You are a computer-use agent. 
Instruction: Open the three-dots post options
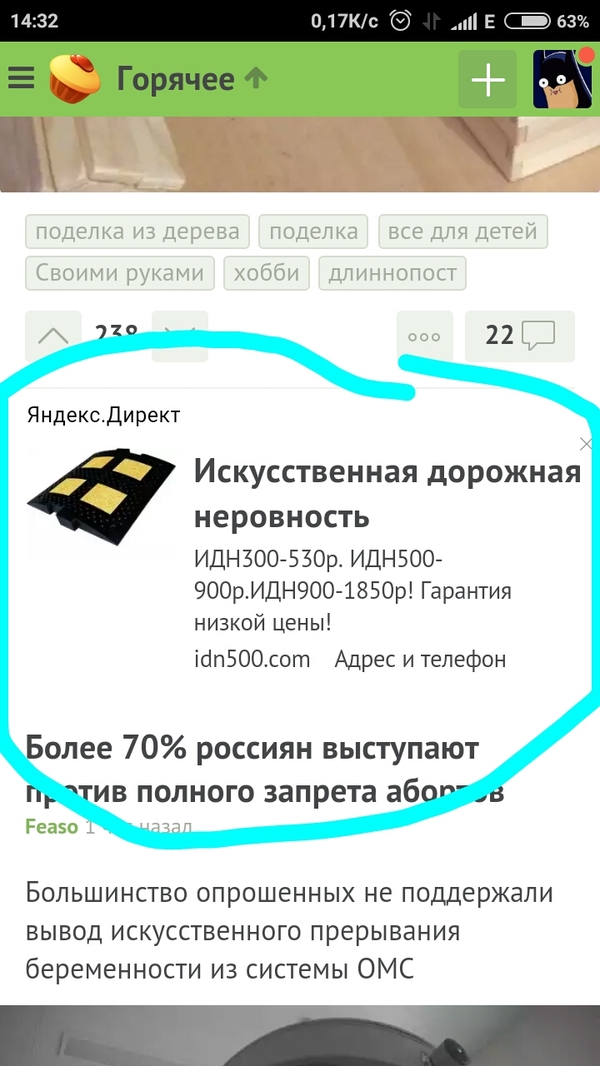(x=424, y=336)
